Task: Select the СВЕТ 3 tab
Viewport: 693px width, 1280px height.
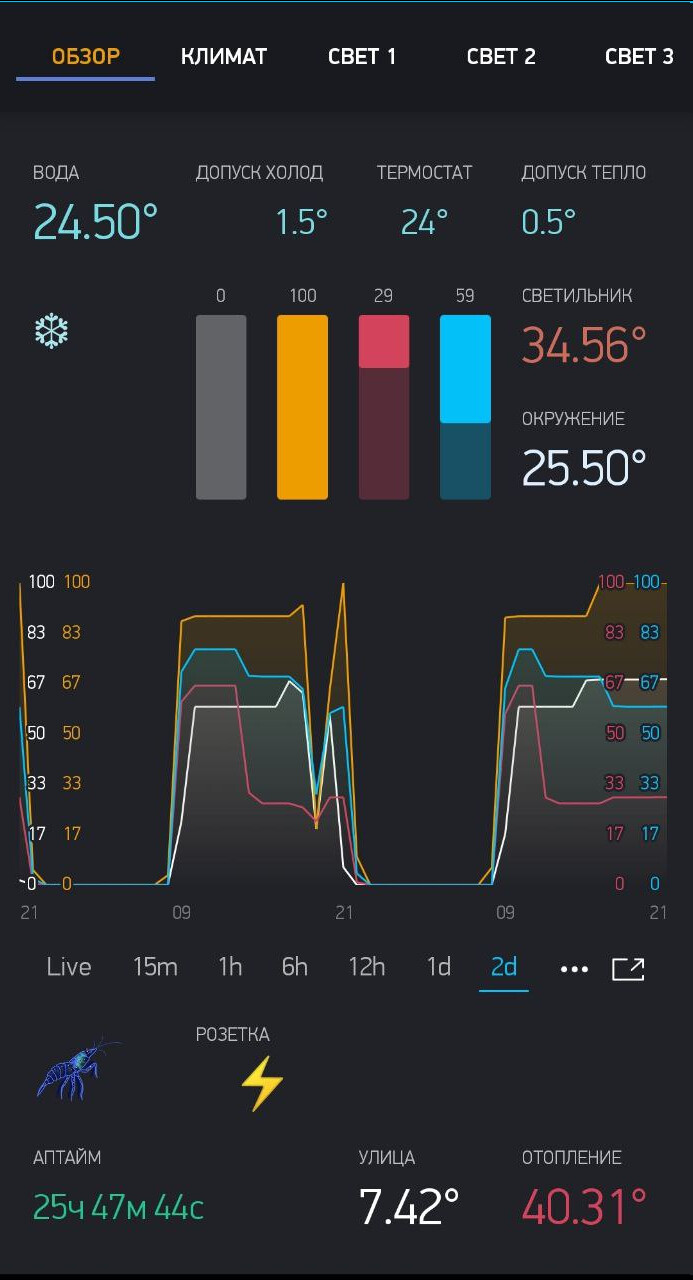Action: [639, 57]
